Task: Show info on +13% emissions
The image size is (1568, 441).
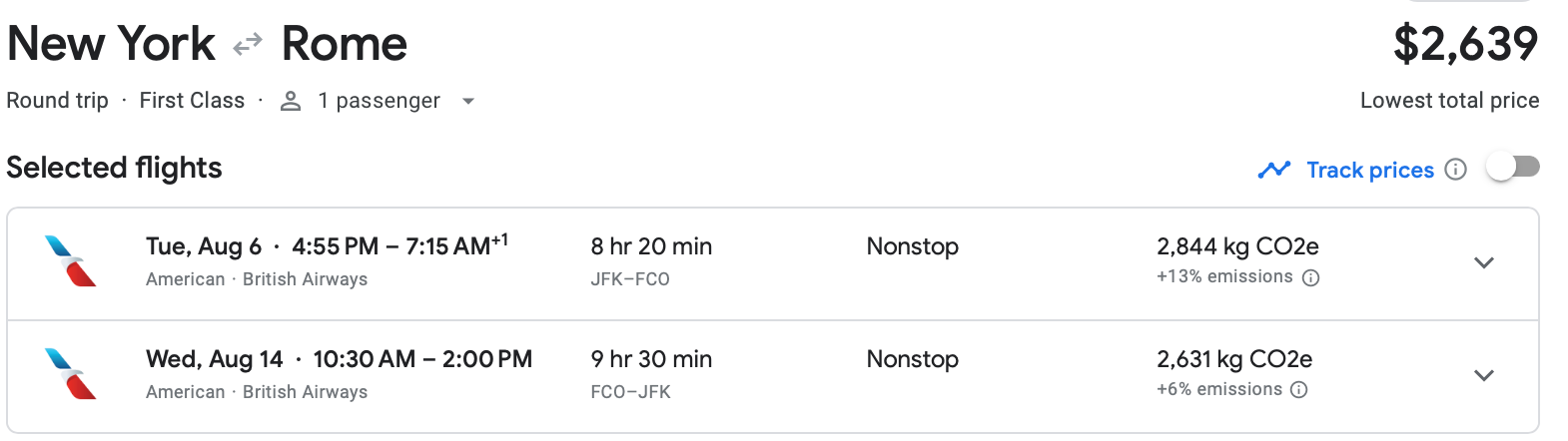Action: (x=1311, y=278)
